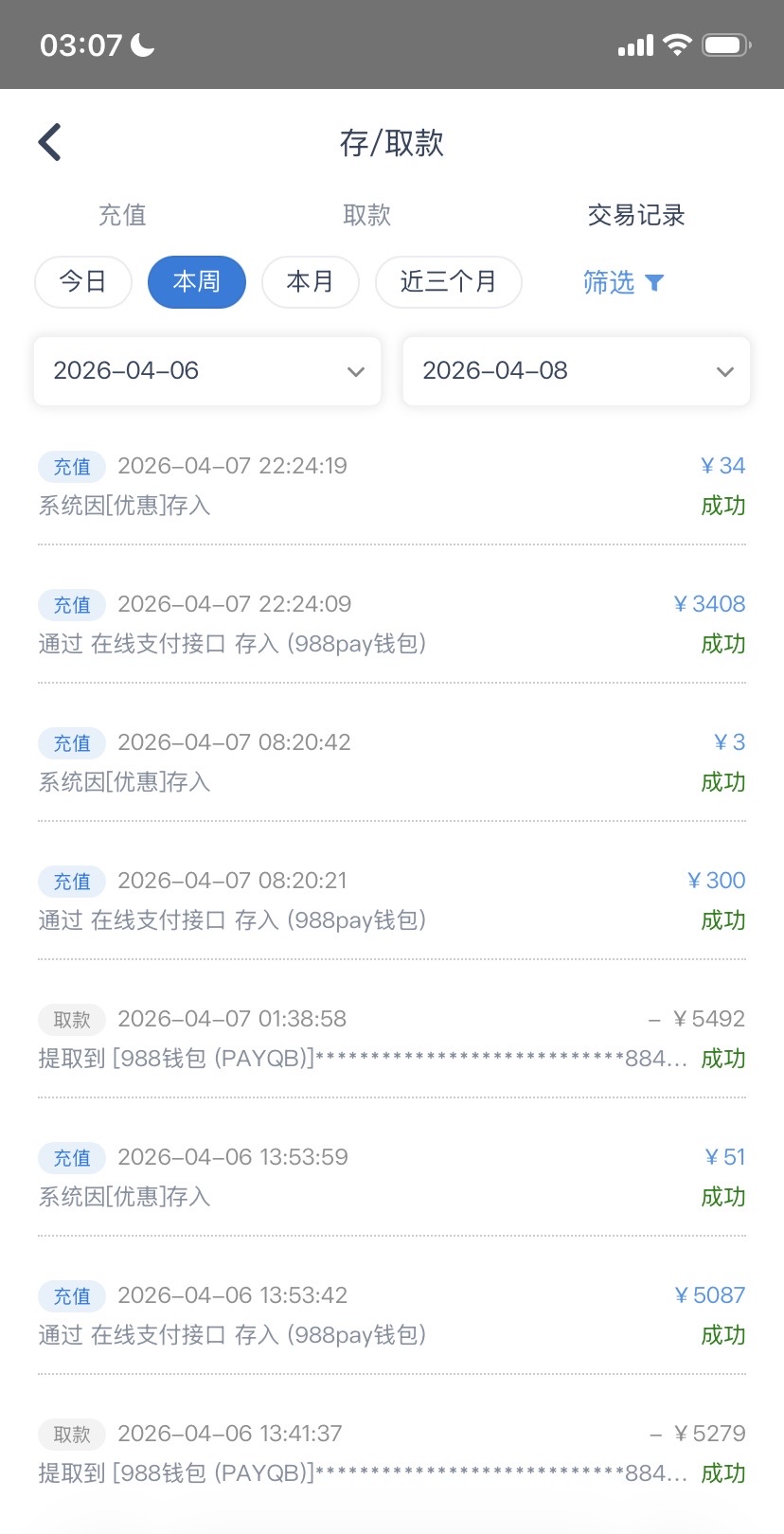Show records for 本月
Screen dimensions: 784x1534
[x=311, y=282]
